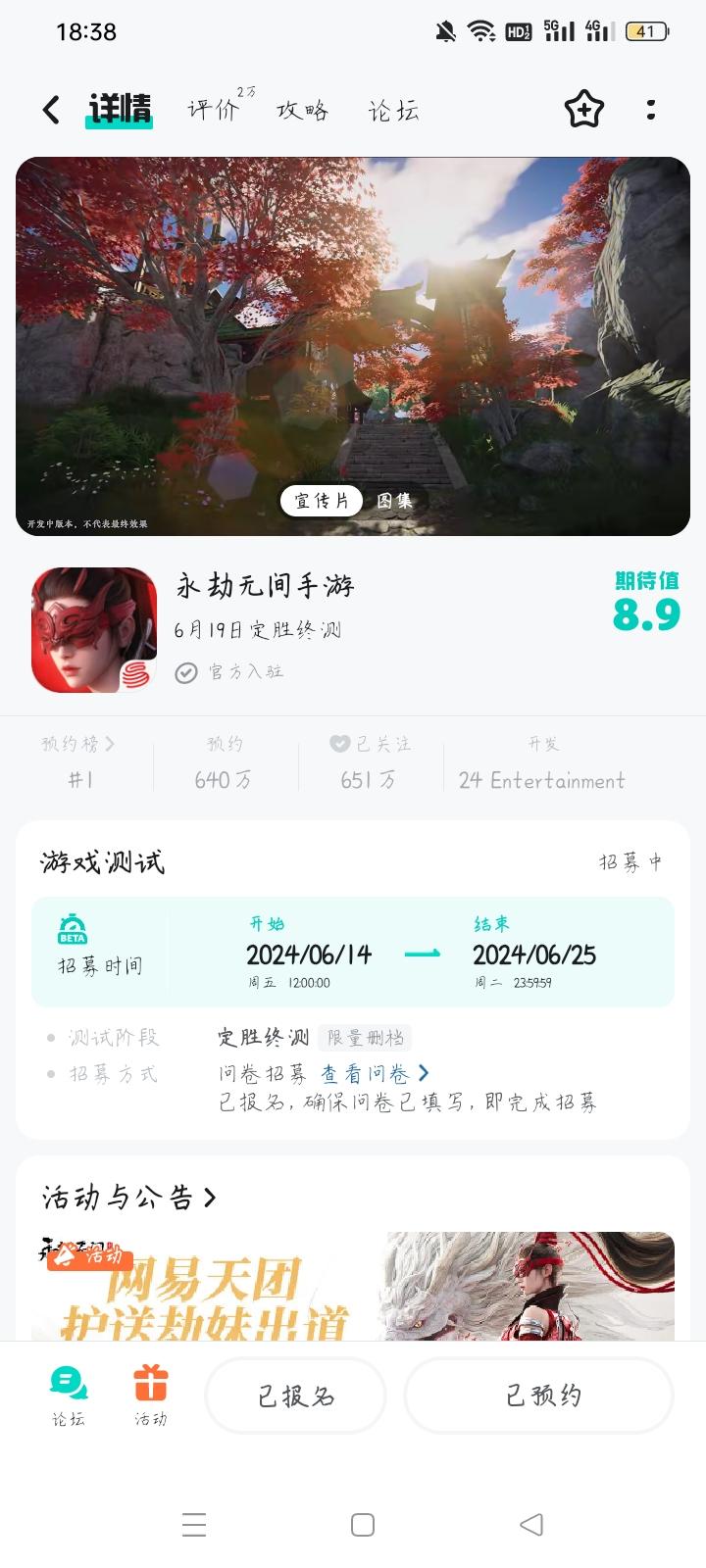This screenshot has width=706, height=1568.
Task: Tap the heart icon next to 已关注
Action: click(337, 743)
